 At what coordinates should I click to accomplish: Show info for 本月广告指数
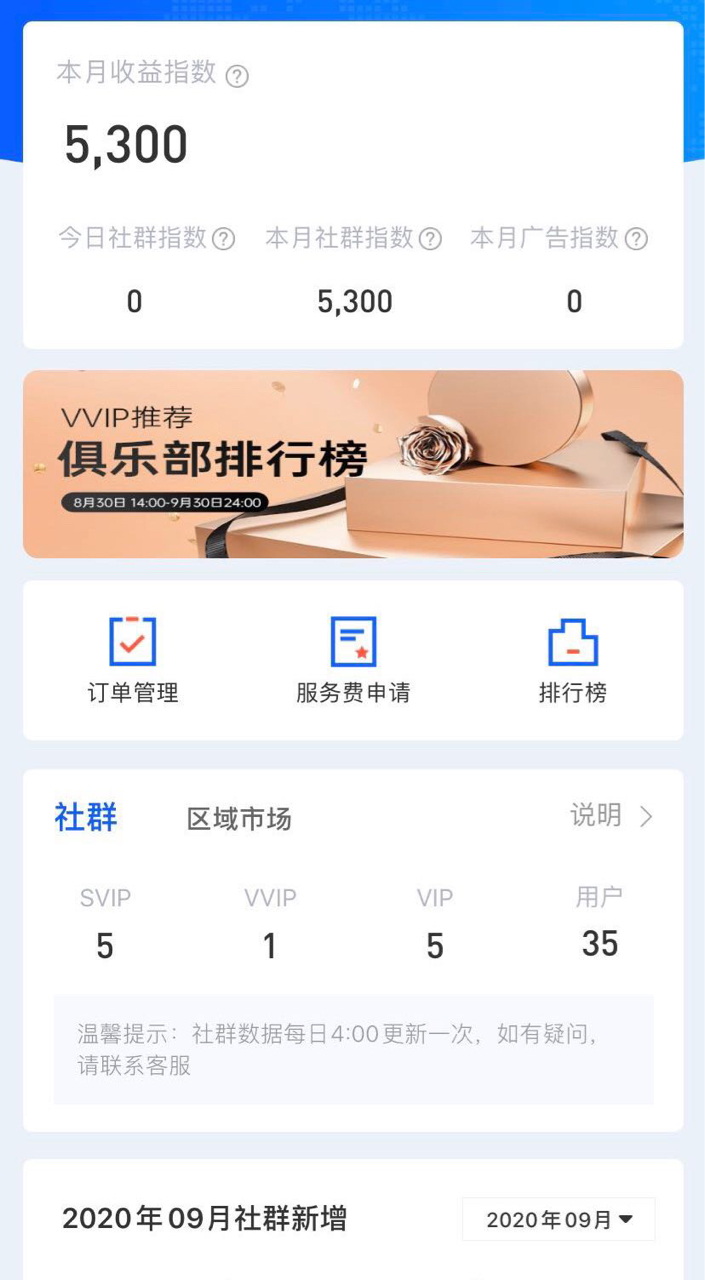tap(636, 239)
